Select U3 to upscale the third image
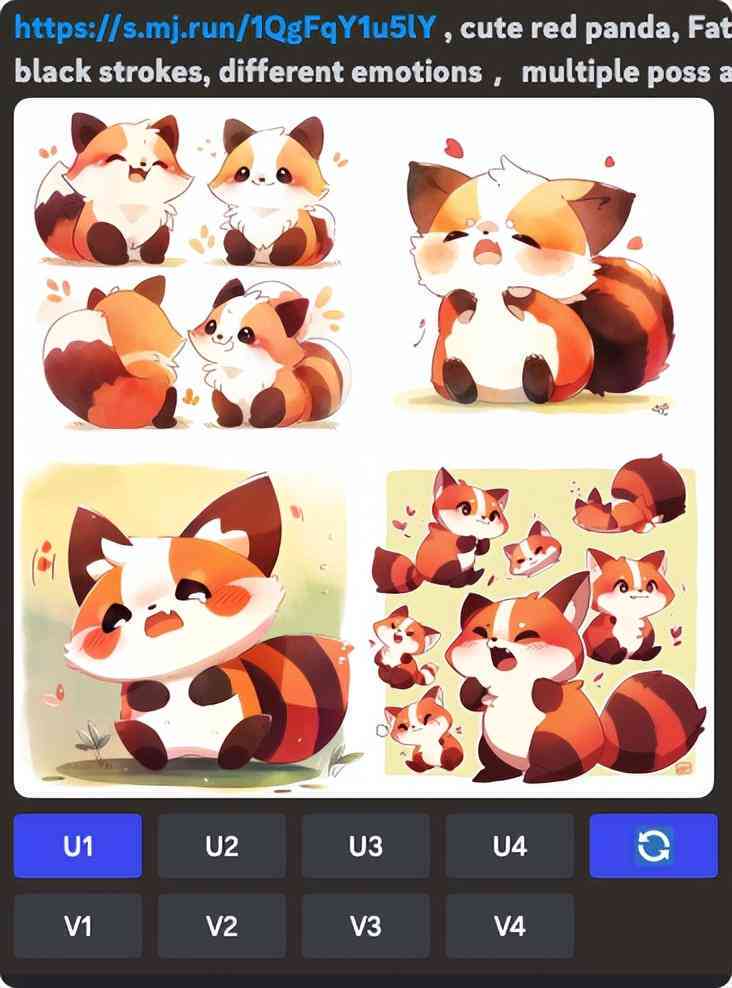This screenshot has height=988, width=732. click(366, 846)
